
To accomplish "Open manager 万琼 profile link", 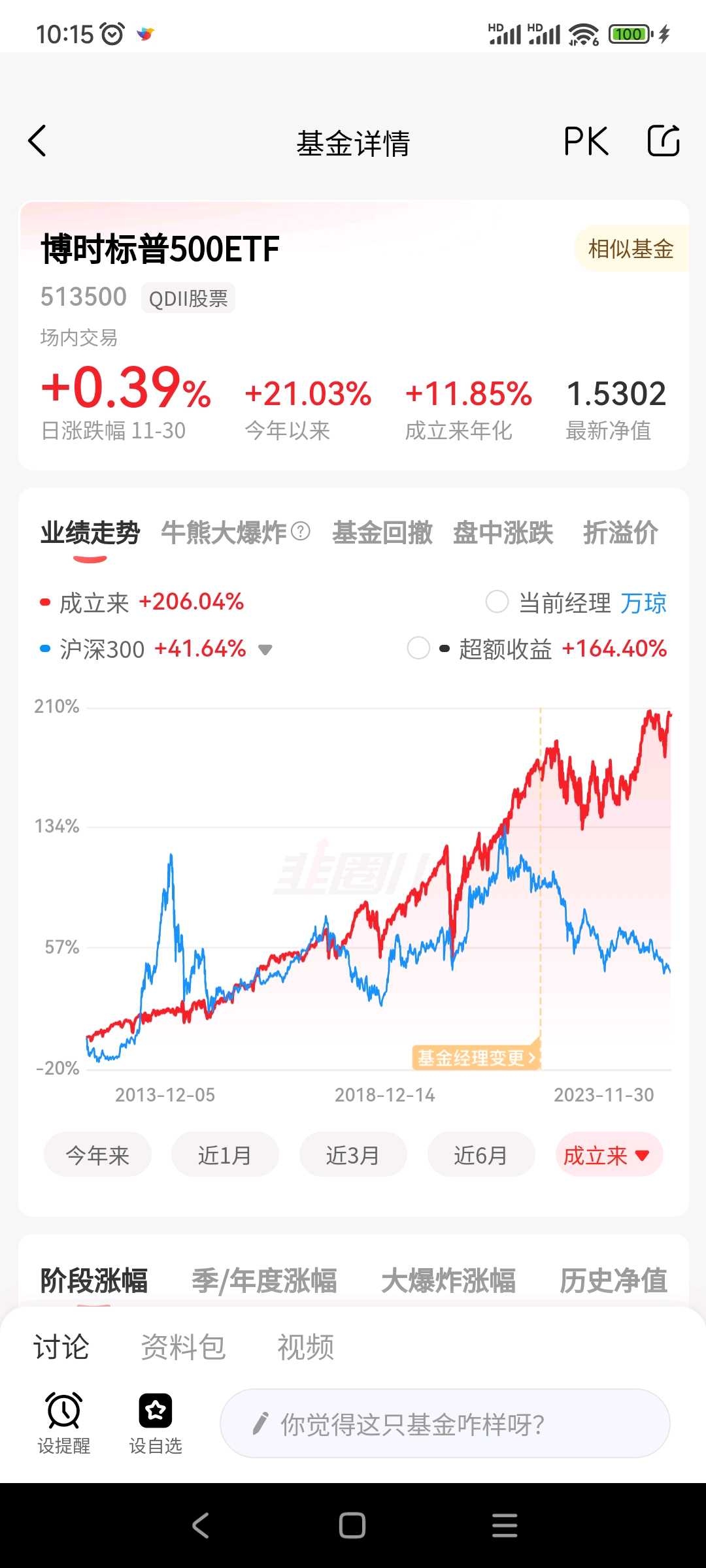I will (645, 602).
